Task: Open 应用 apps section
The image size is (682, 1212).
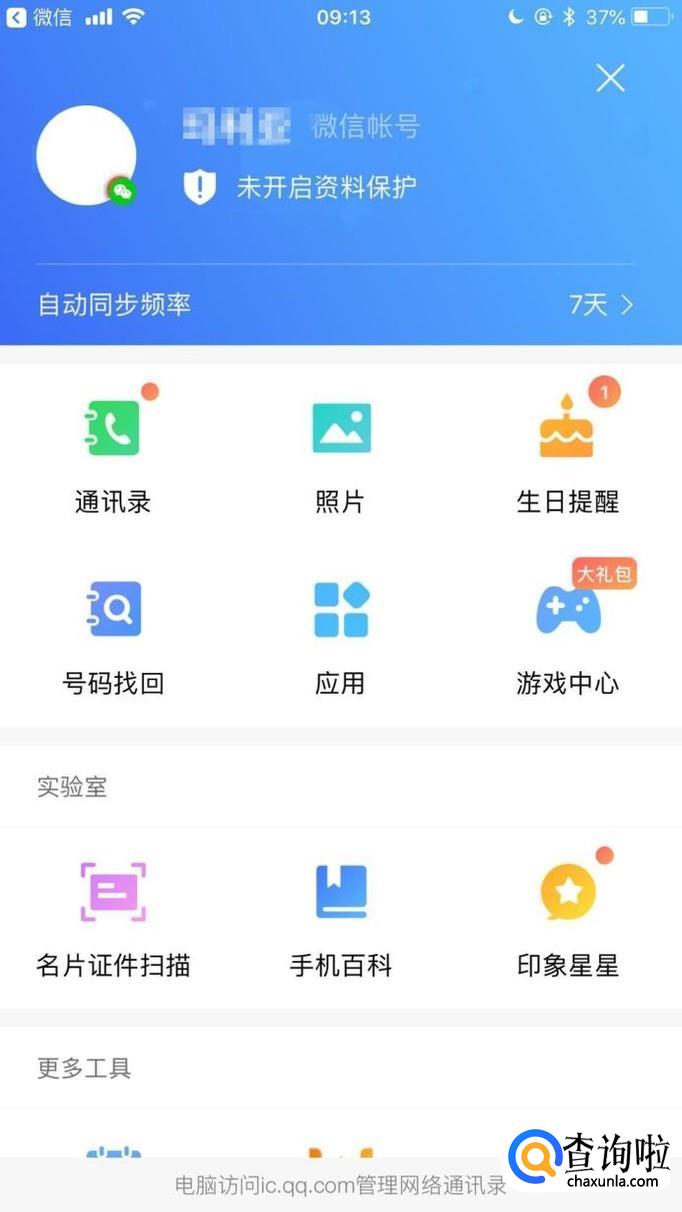Action: (x=341, y=632)
